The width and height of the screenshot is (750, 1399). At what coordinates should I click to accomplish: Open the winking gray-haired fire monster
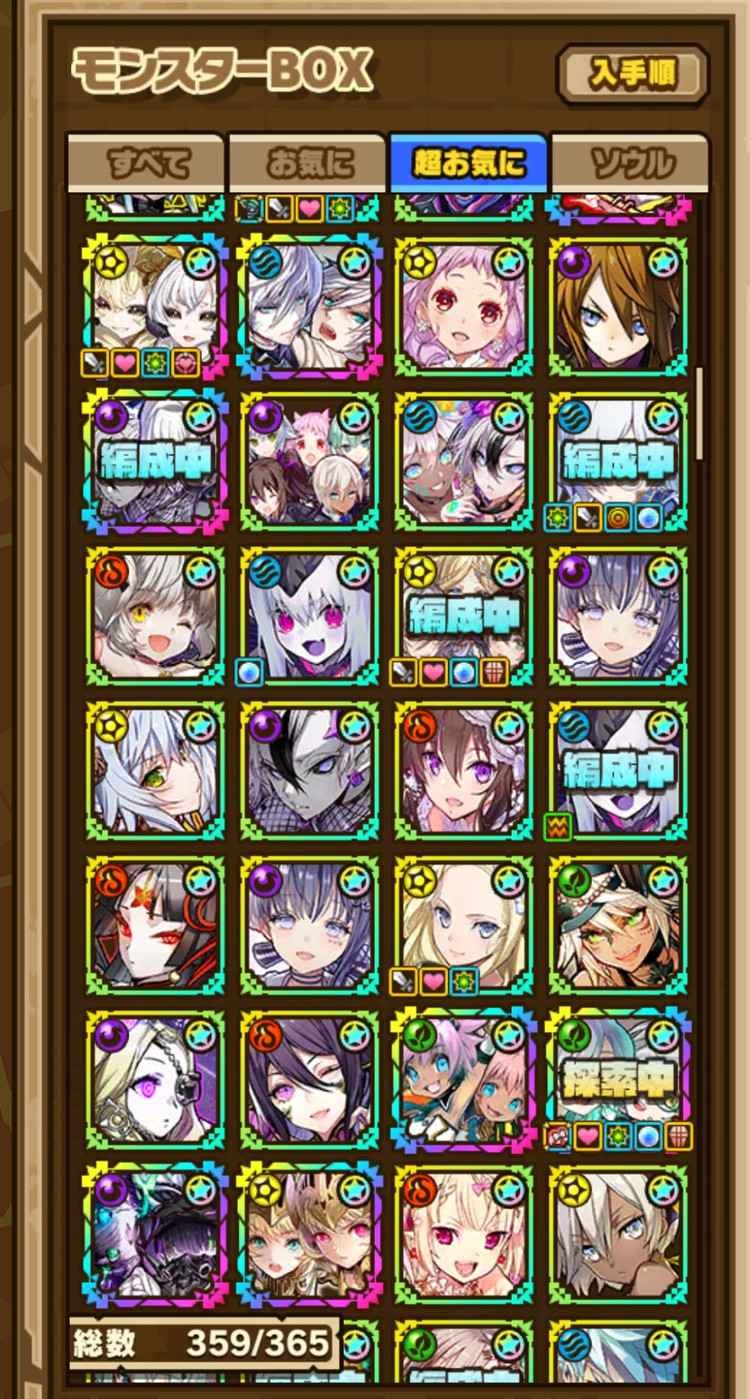tap(156, 615)
